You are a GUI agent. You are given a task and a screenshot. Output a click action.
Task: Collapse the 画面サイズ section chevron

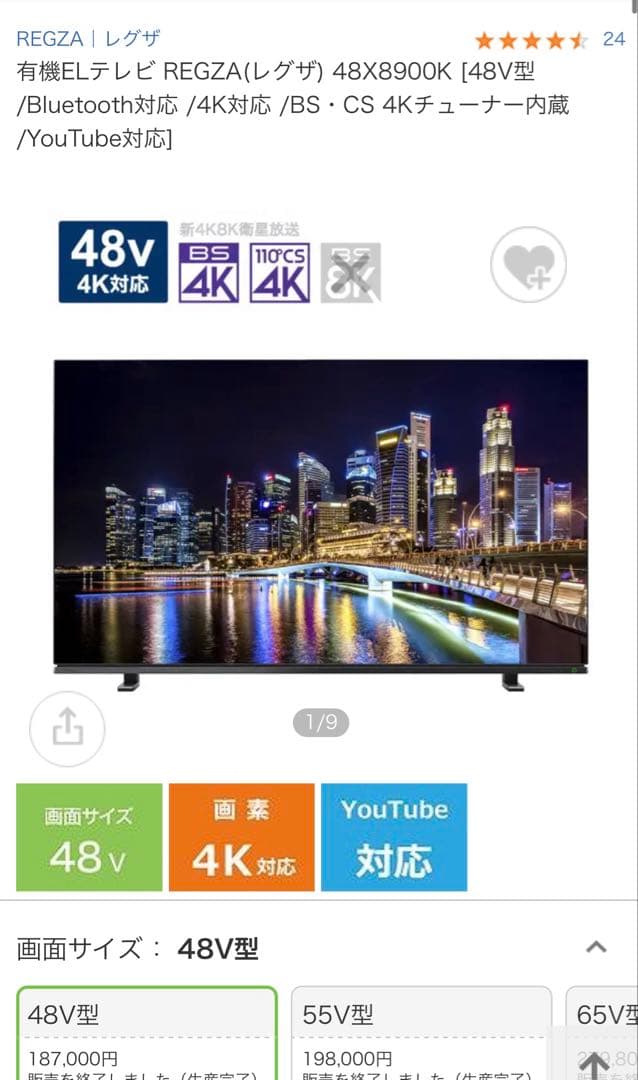click(x=596, y=947)
